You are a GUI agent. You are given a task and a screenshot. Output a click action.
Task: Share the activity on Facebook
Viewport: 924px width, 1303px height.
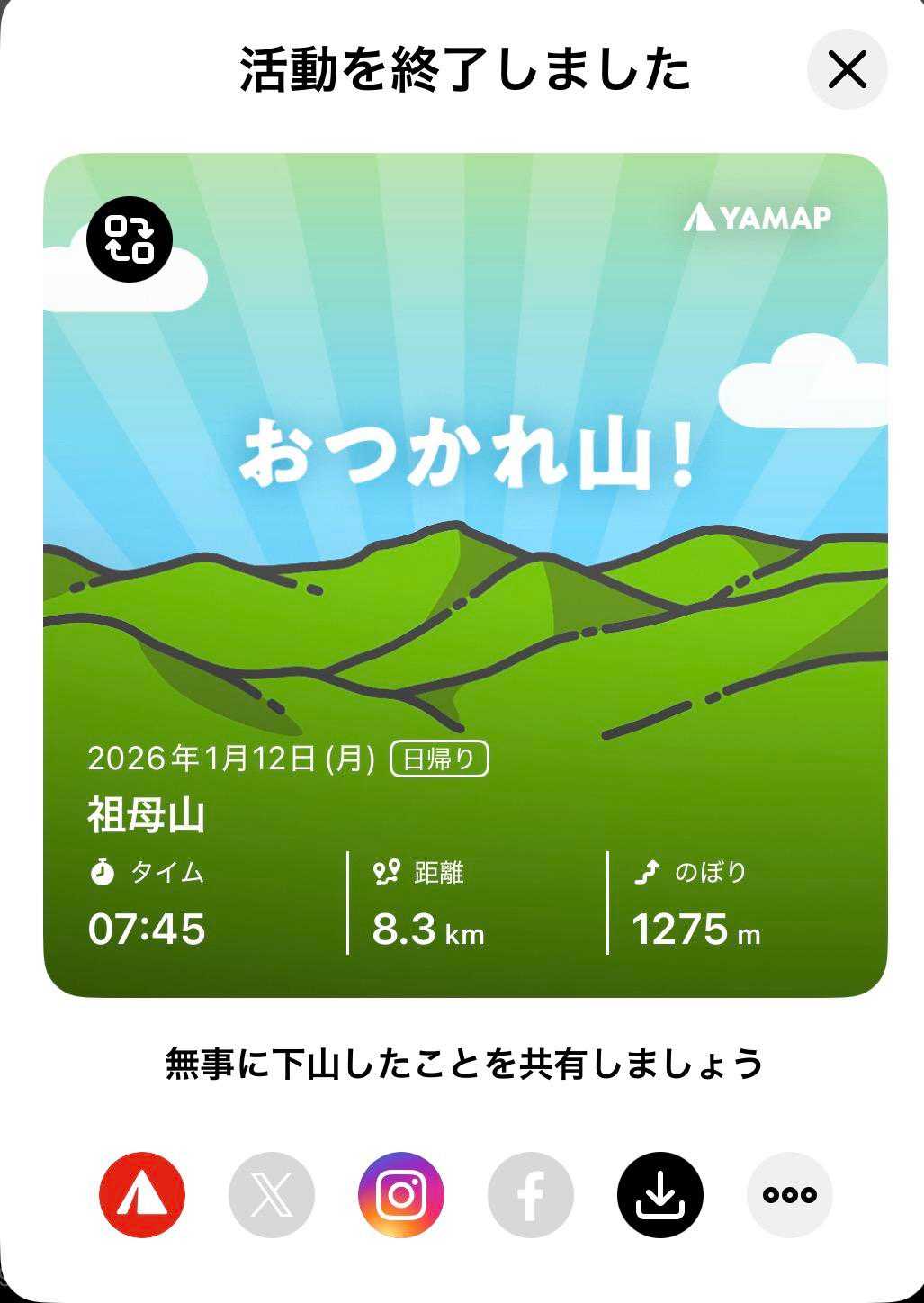click(x=531, y=1194)
